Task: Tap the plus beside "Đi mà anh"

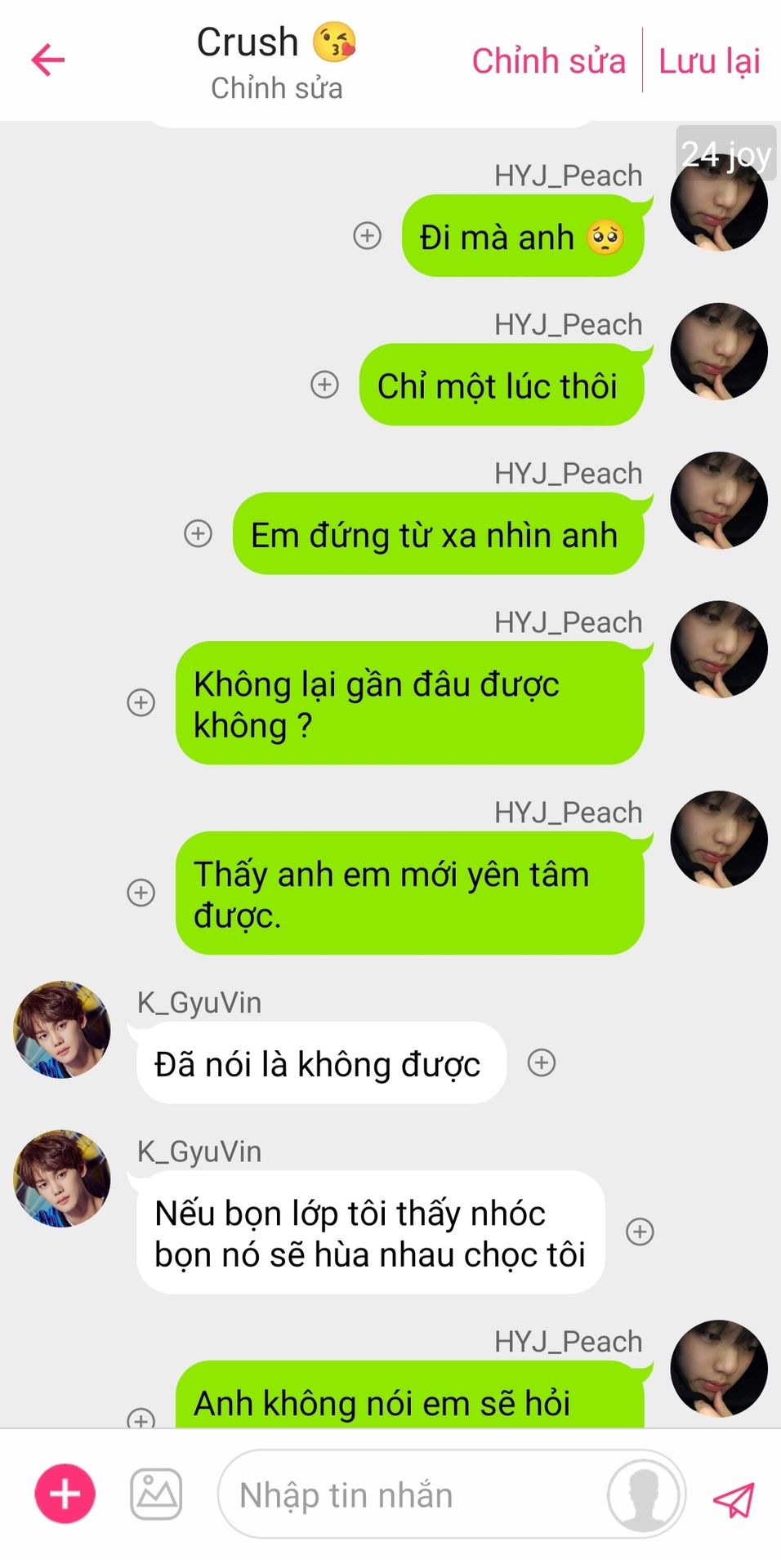Action: click(367, 236)
